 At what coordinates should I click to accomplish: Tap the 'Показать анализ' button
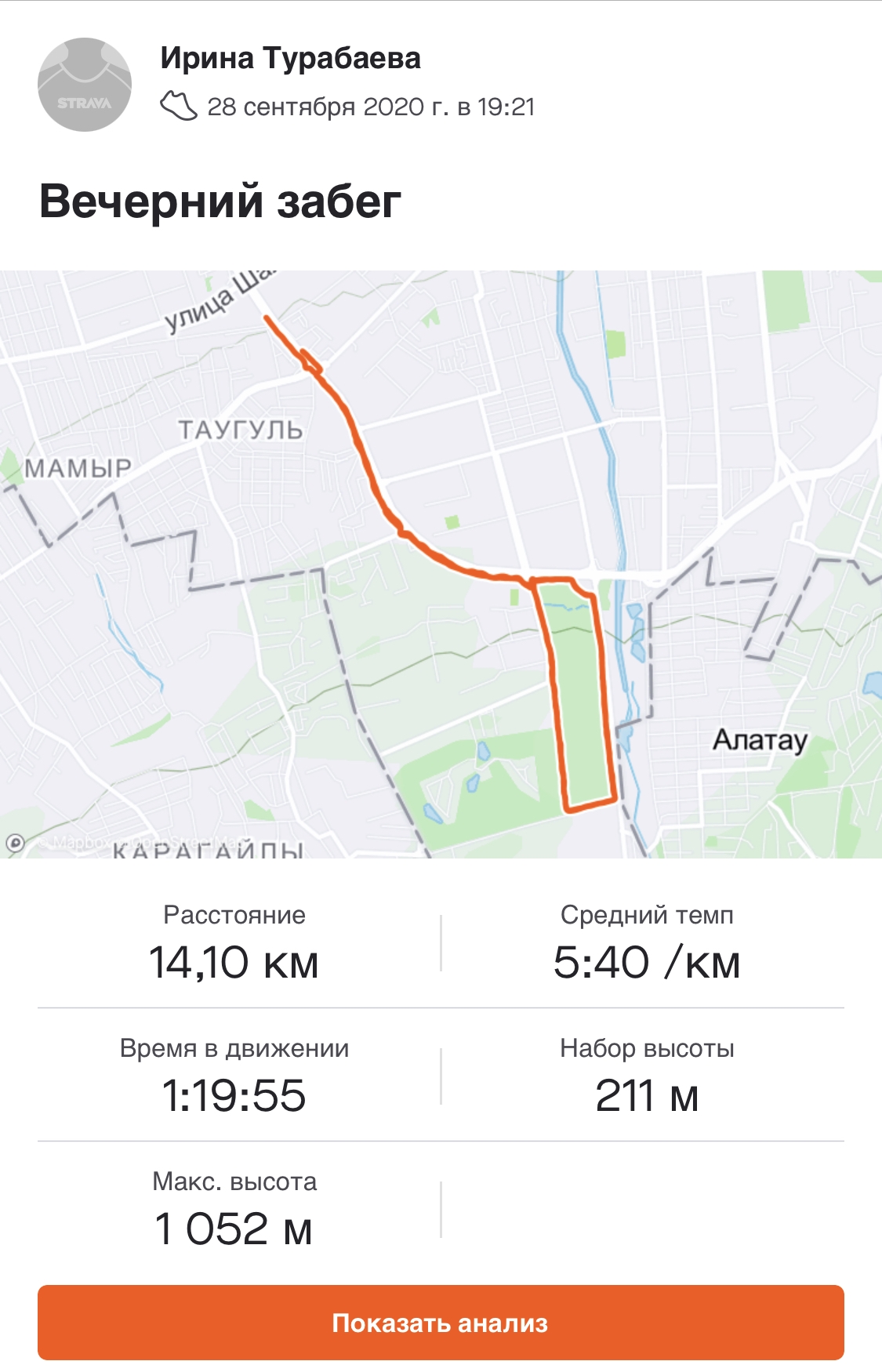click(x=441, y=1323)
